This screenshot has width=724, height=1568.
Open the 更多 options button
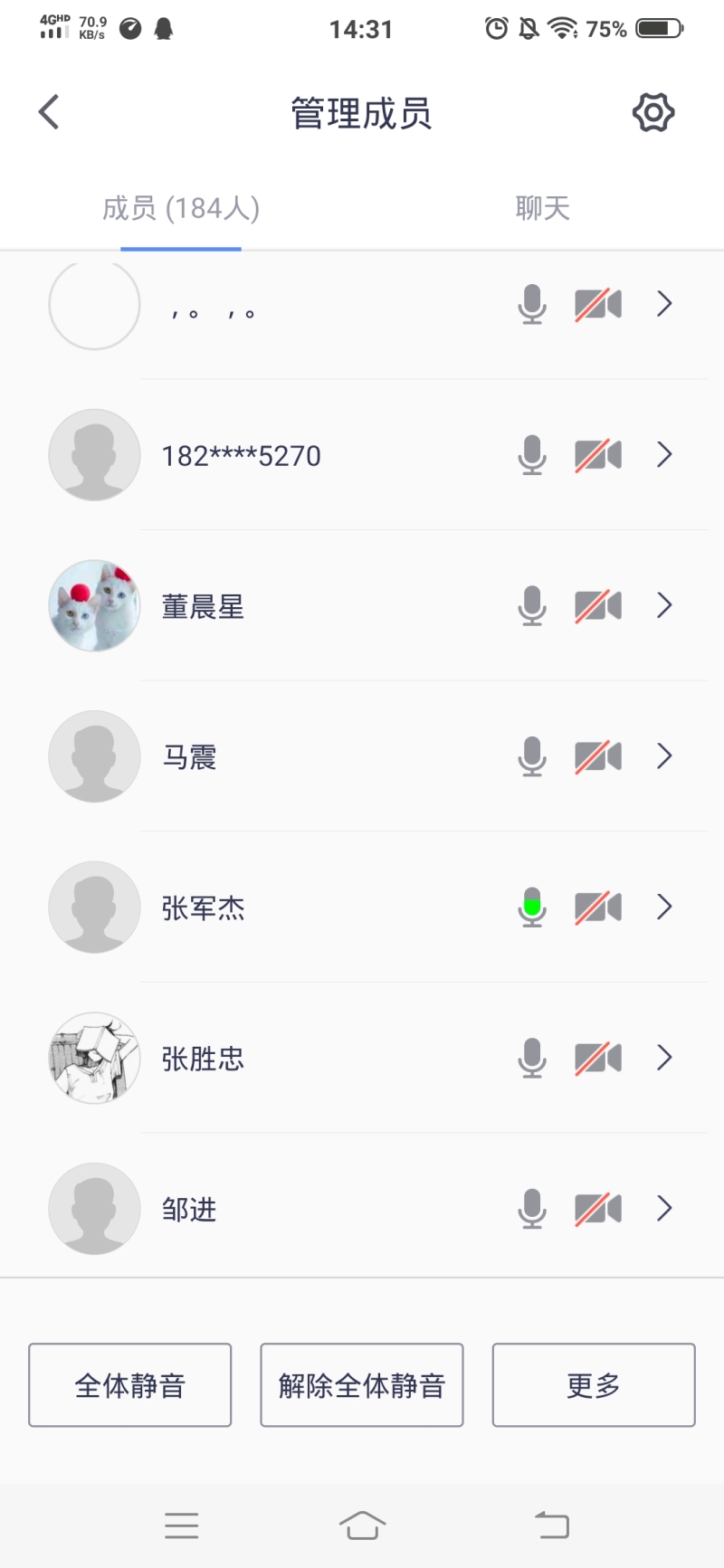tap(594, 1385)
